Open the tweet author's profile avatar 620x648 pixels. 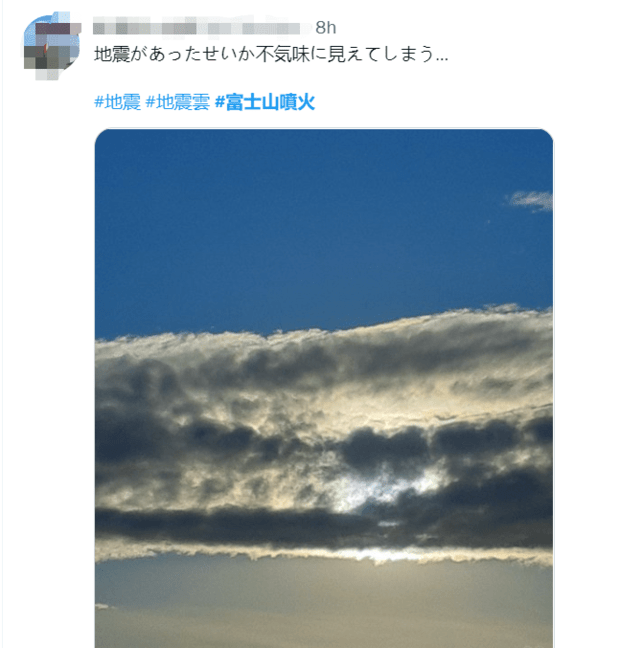(x=51, y=44)
